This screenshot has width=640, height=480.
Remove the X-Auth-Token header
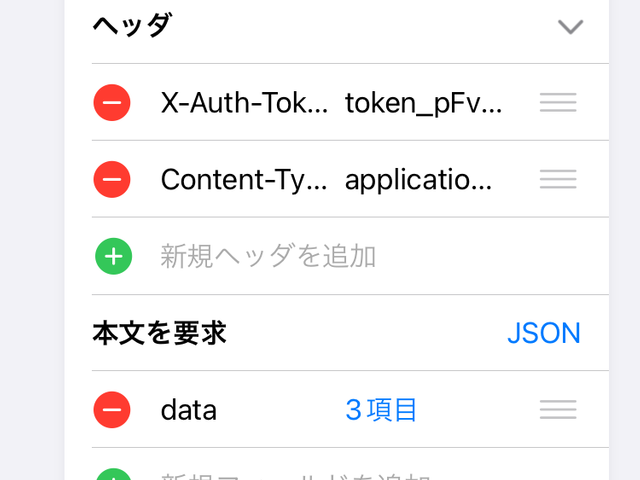click(x=112, y=102)
